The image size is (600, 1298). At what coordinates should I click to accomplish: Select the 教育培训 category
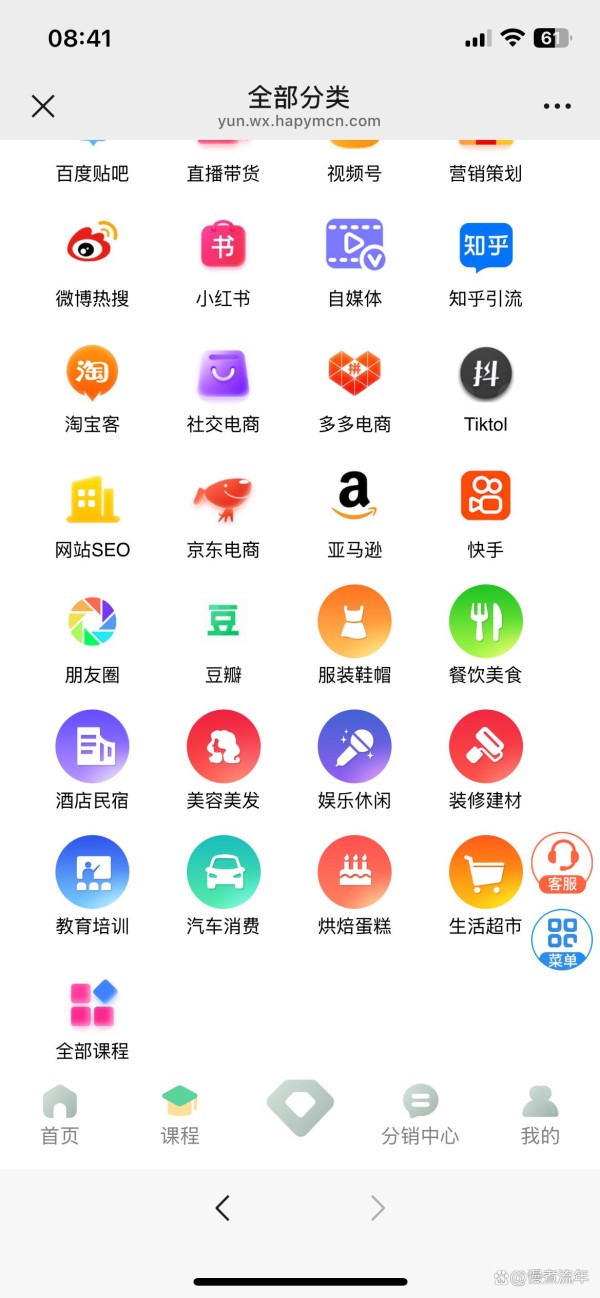click(92, 887)
